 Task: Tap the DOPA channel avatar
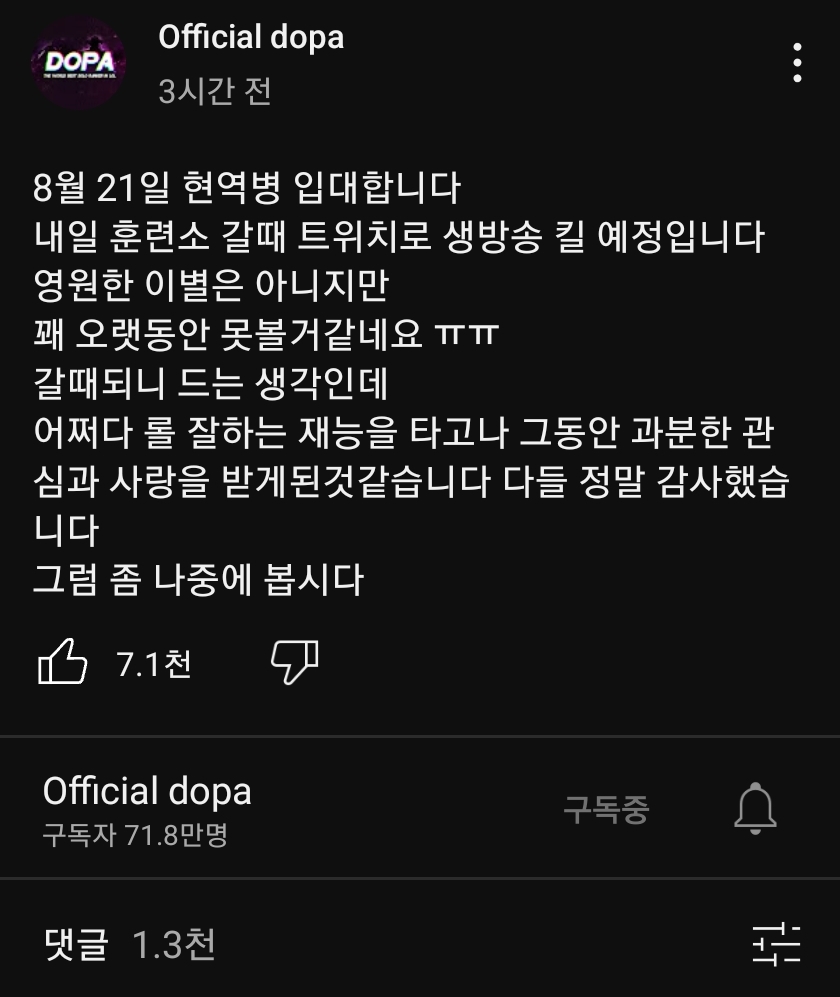tap(79, 63)
